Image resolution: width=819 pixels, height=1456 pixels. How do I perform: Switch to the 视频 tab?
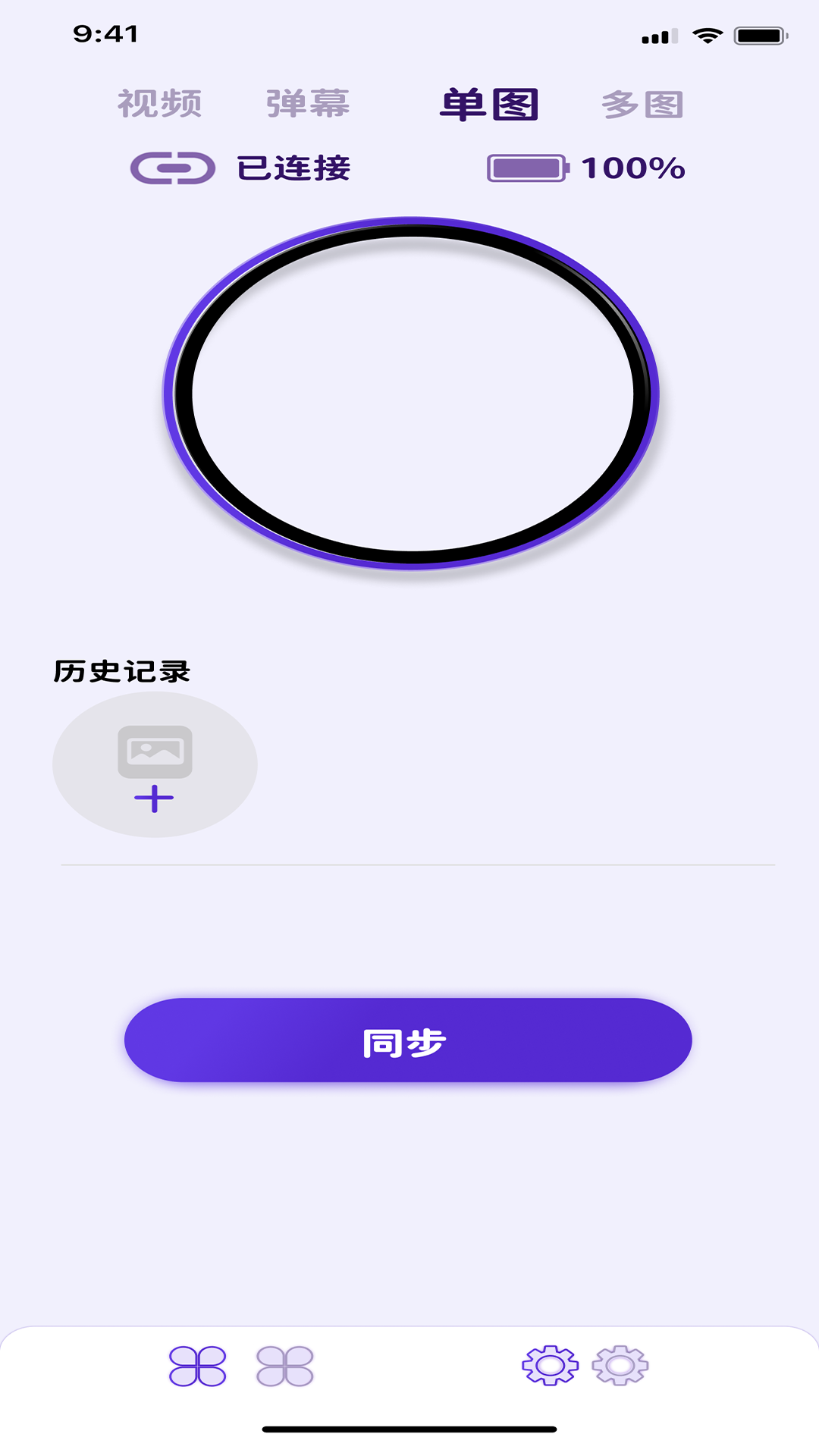pos(159,104)
